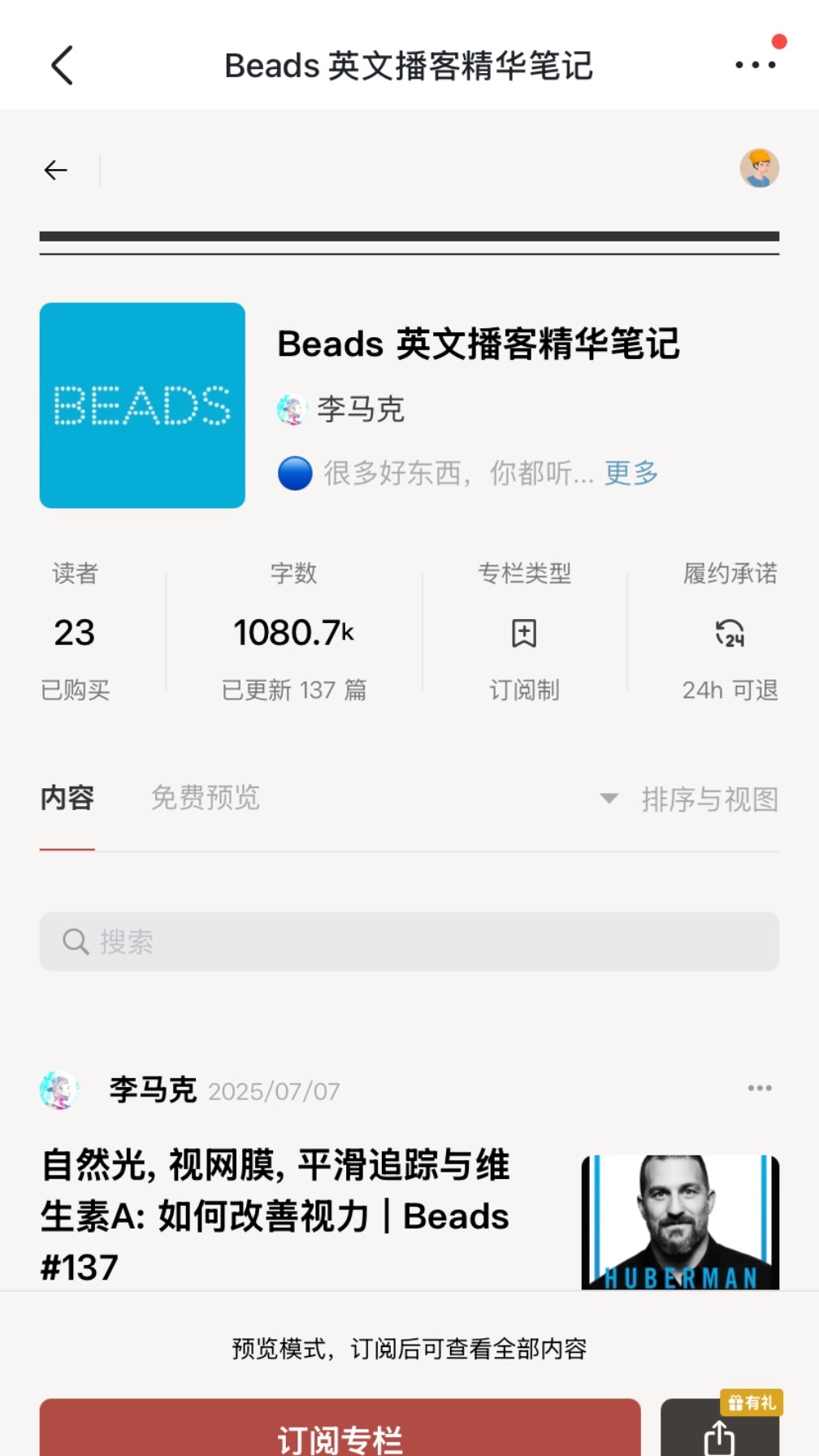This screenshot has height=1456, width=819.
Task: Go back using the top bar chevron
Action: pos(62,65)
